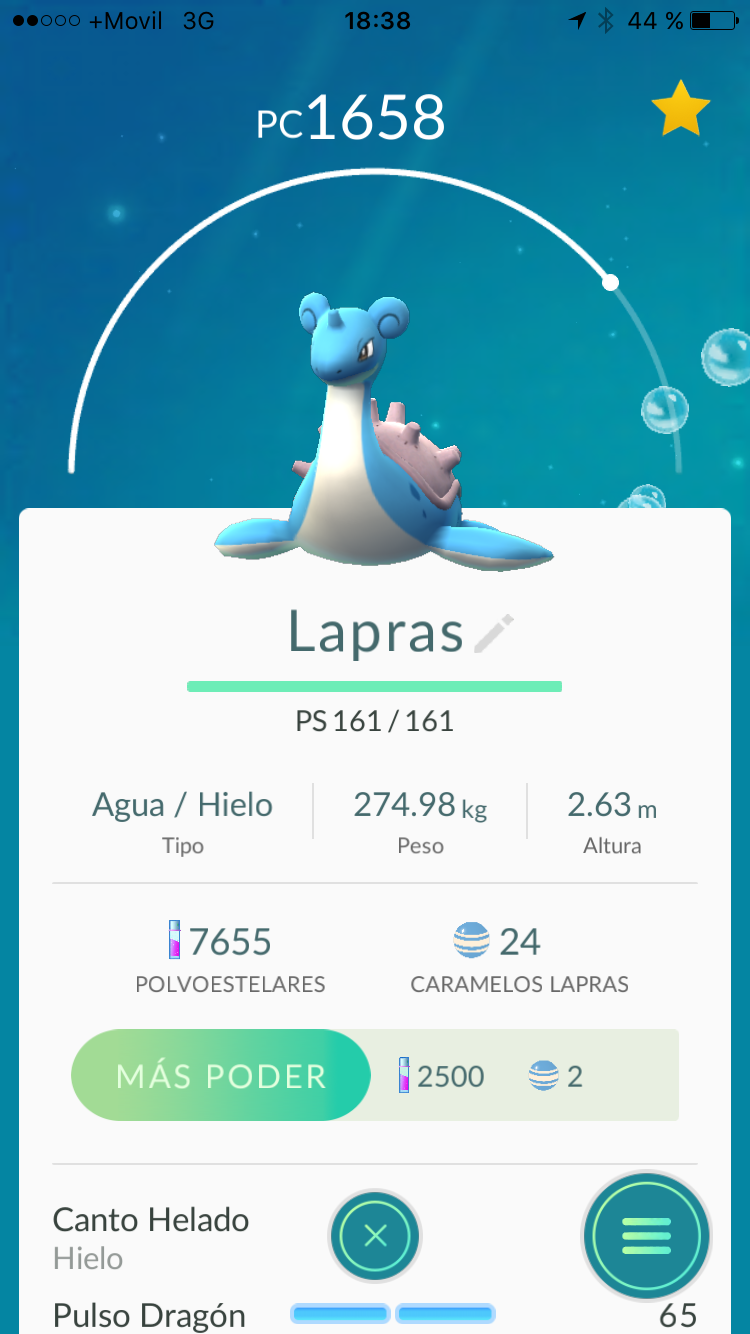
Task: Edit Lapras nickname with pencil icon
Action: coord(494,634)
